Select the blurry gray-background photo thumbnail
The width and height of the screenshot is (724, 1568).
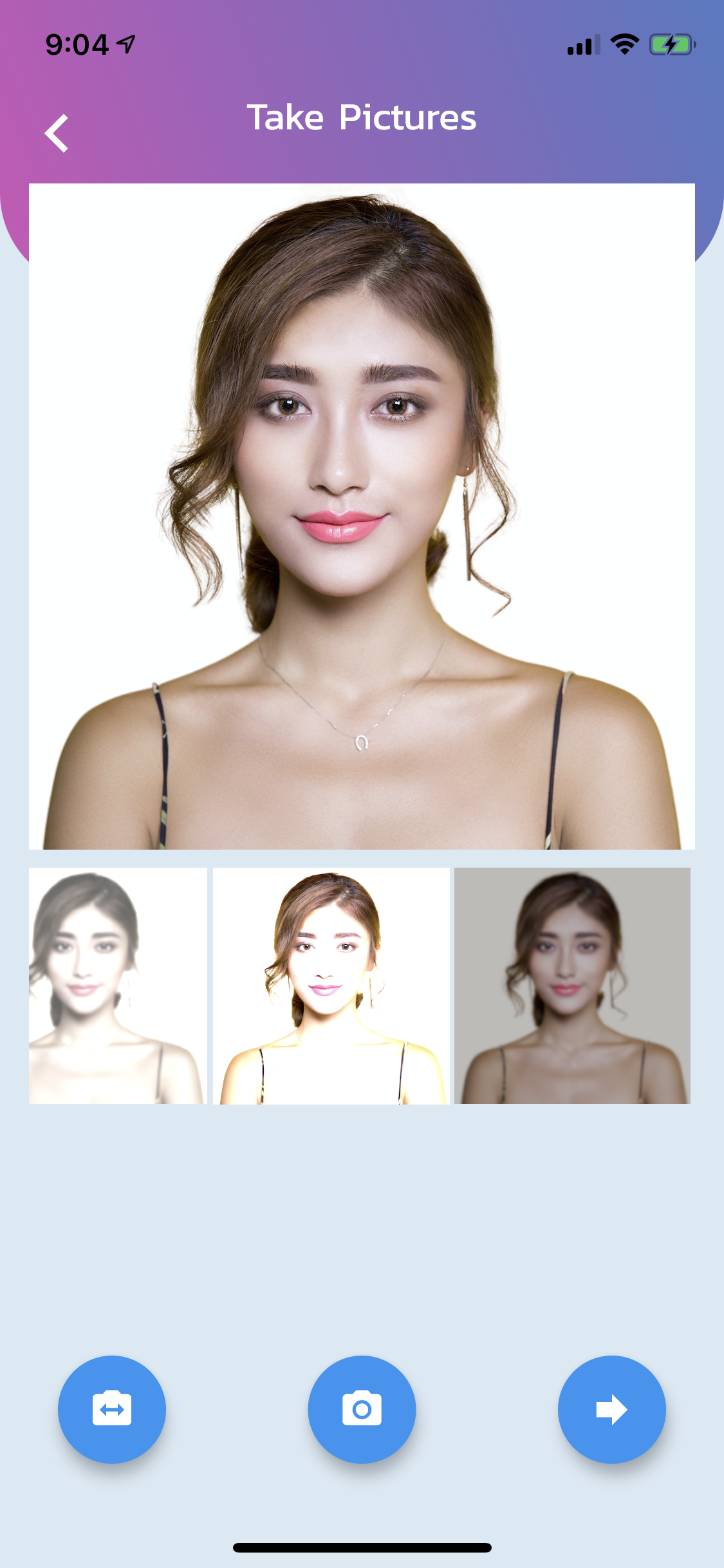572,985
